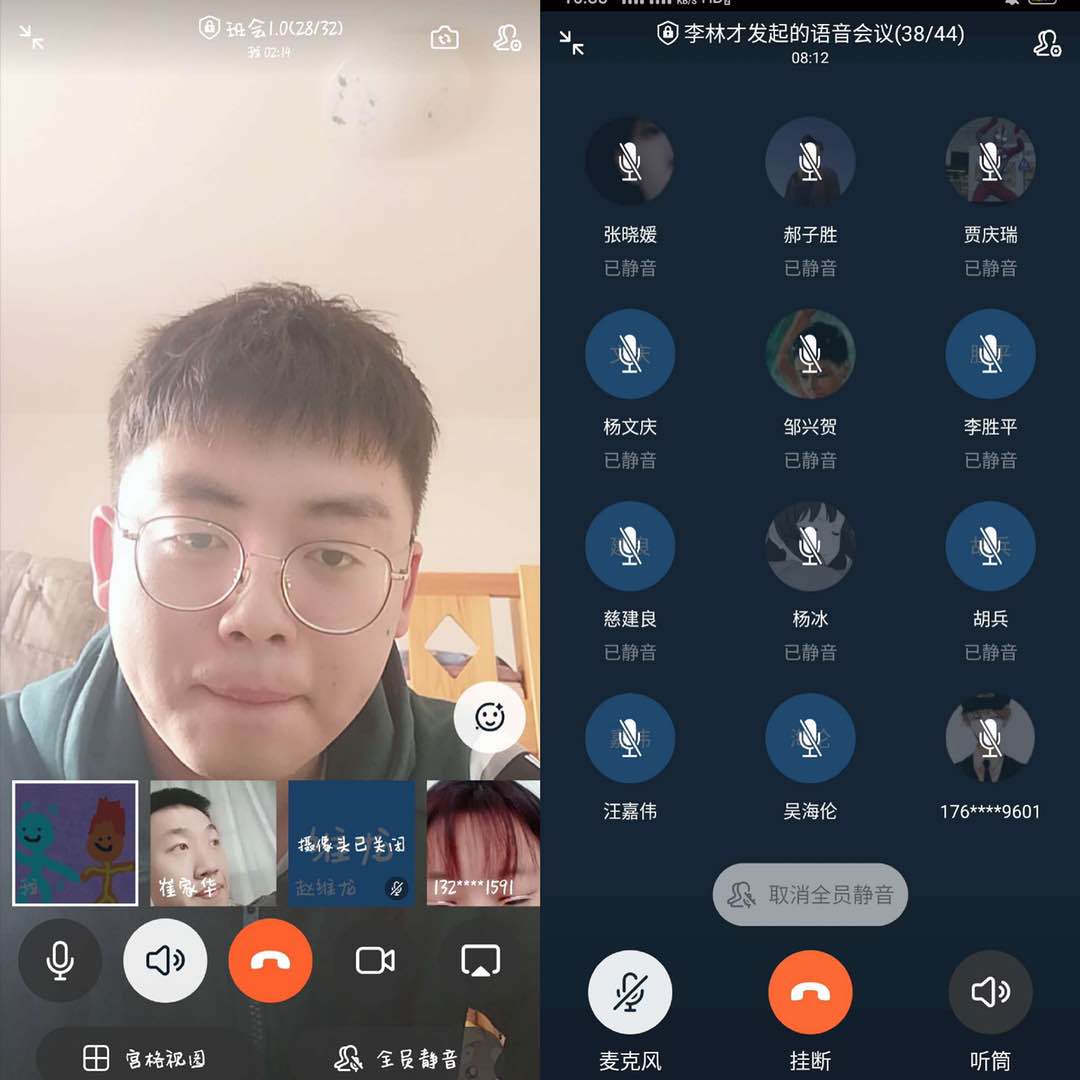
Task: Flip the camera in the video call
Action: [445, 38]
